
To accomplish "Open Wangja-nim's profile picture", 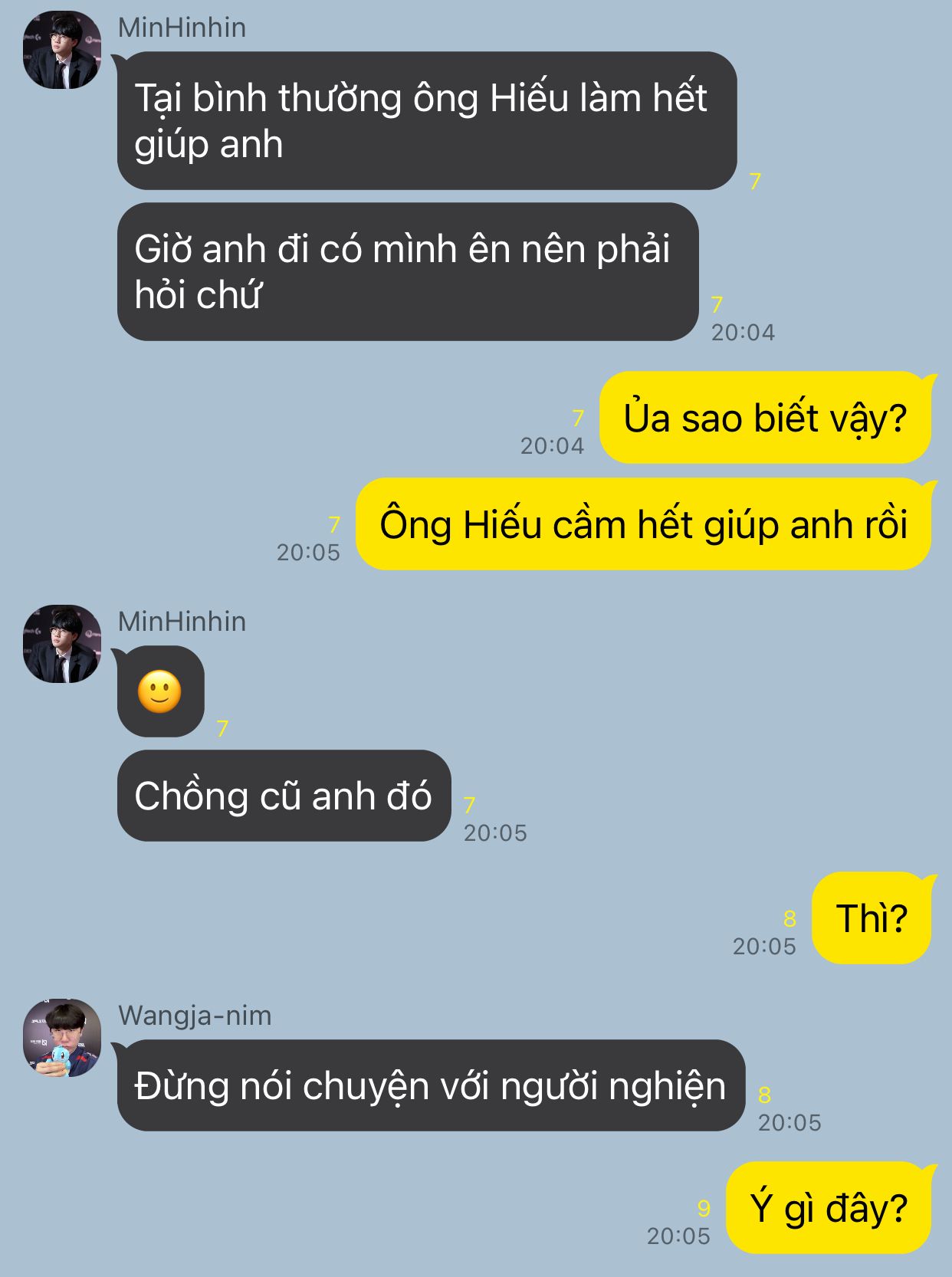I will [x=62, y=1037].
